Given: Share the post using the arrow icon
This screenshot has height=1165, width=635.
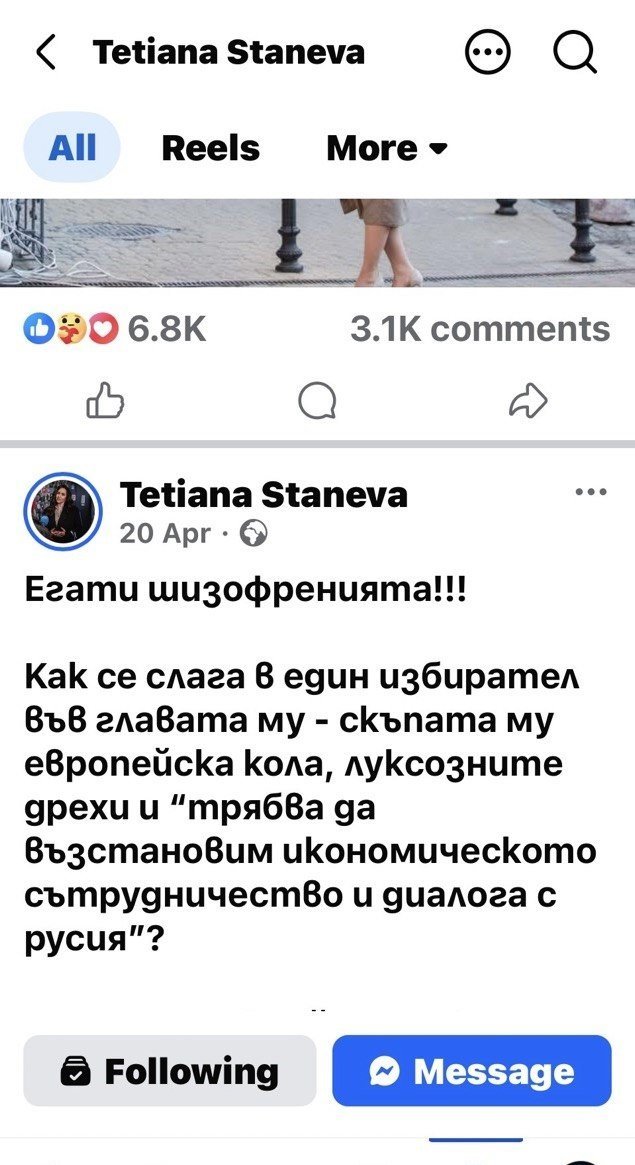Looking at the screenshot, I should (x=528, y=401).
